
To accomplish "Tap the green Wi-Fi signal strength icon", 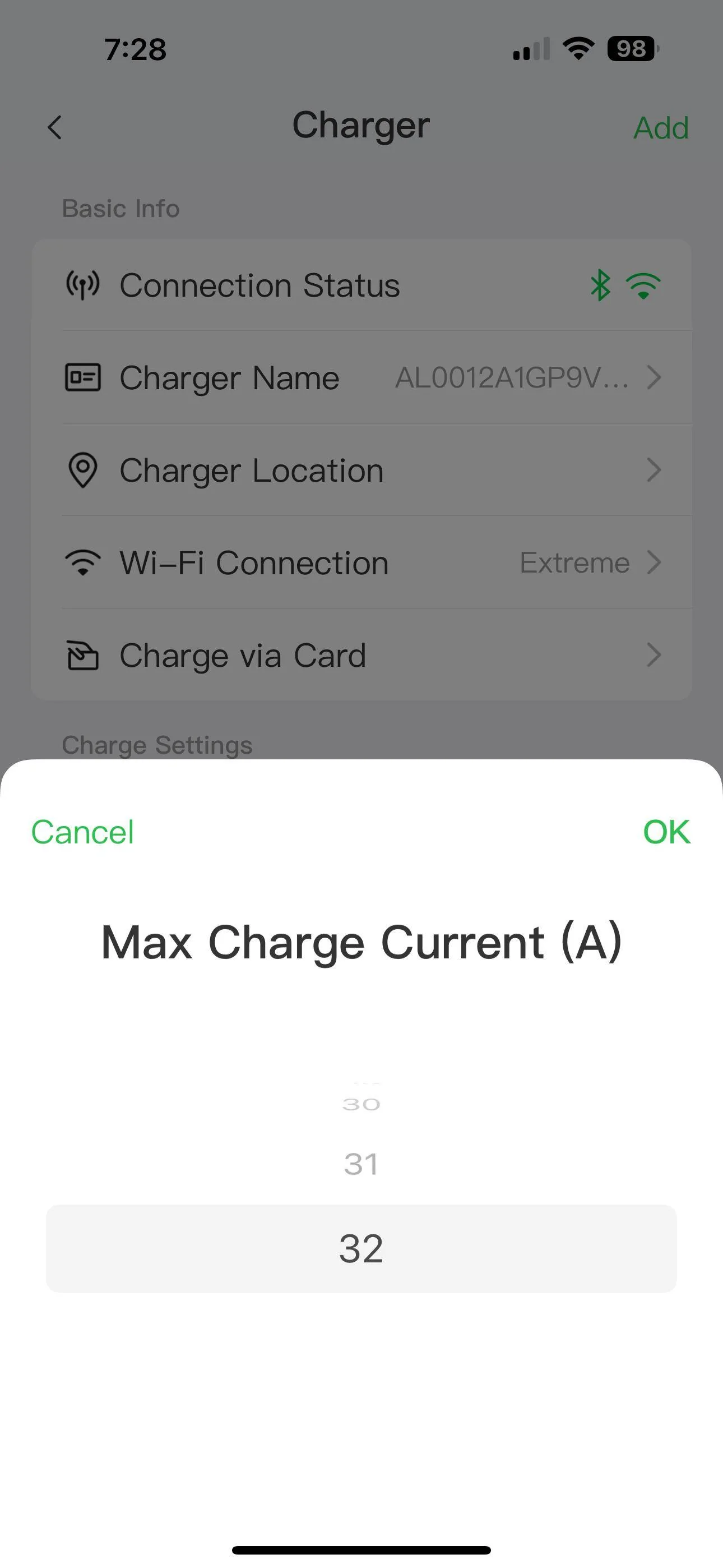I will click(x=642, y=285).
